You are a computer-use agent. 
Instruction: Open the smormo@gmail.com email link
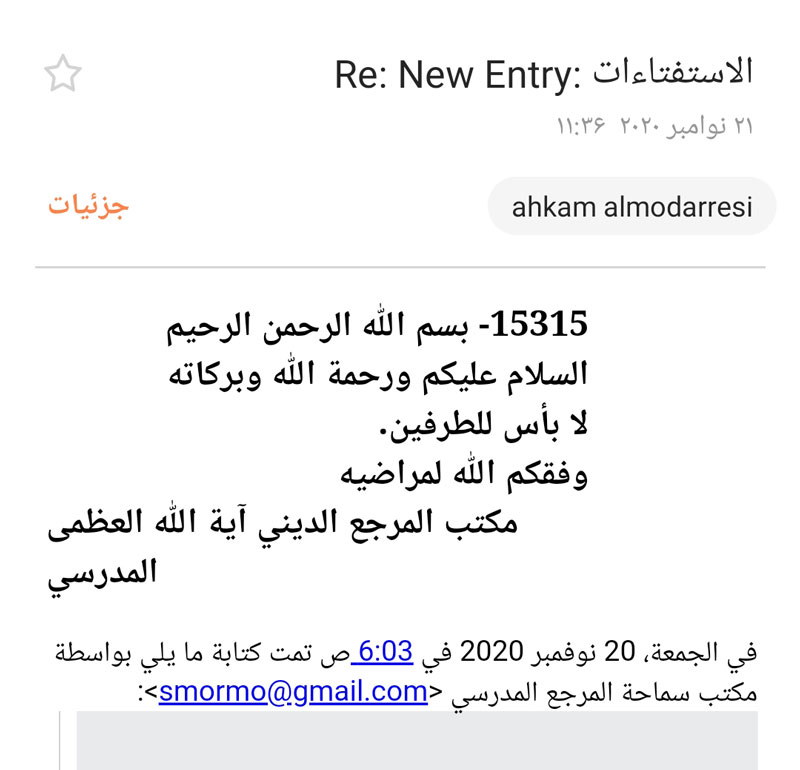pyautogui.click(x=293, y=691)
